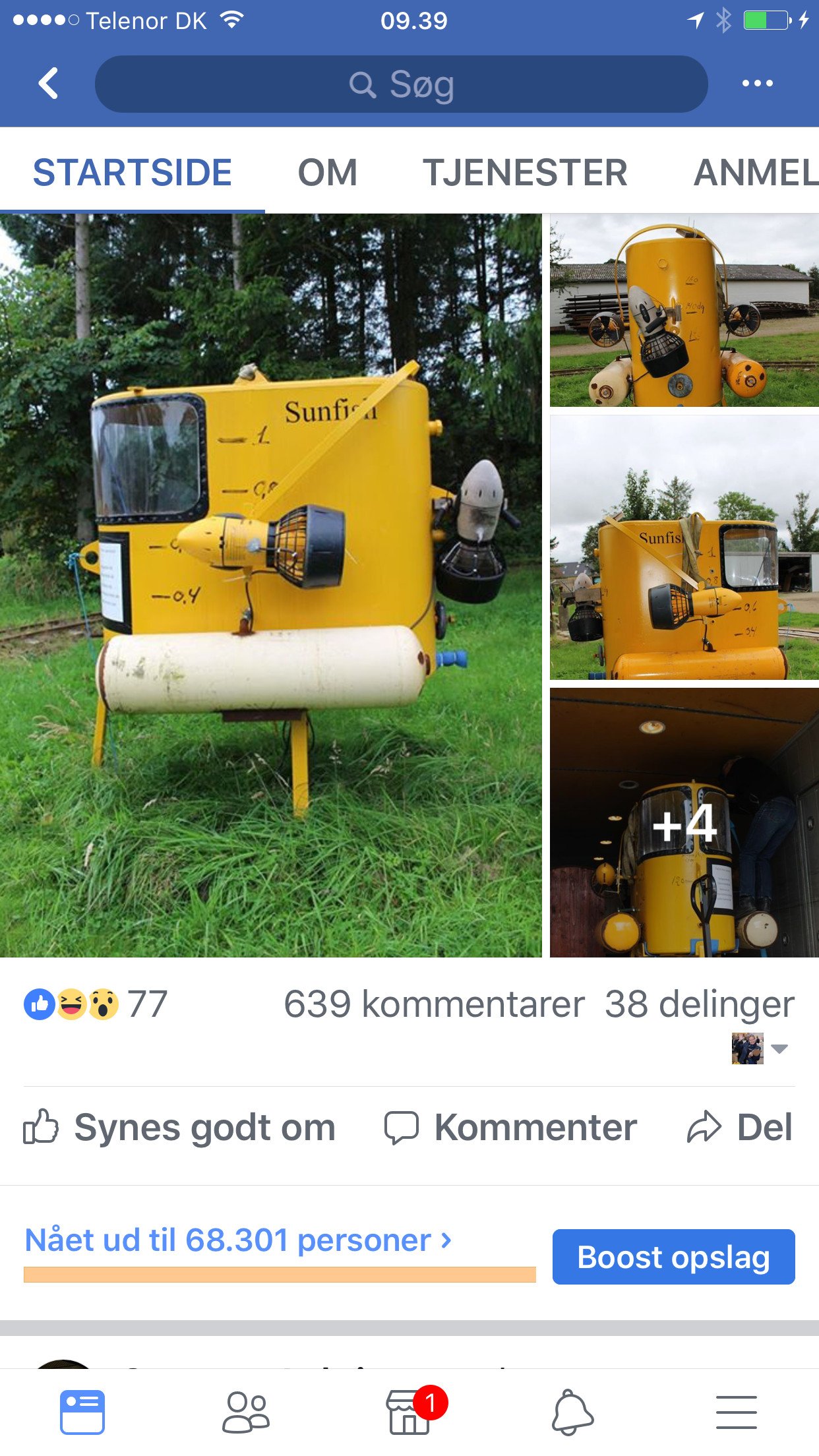The height and width of the screenshot is (1456, 819).
Task: Open the notifications bell in bottom bar
Action: coord(572,1412)
